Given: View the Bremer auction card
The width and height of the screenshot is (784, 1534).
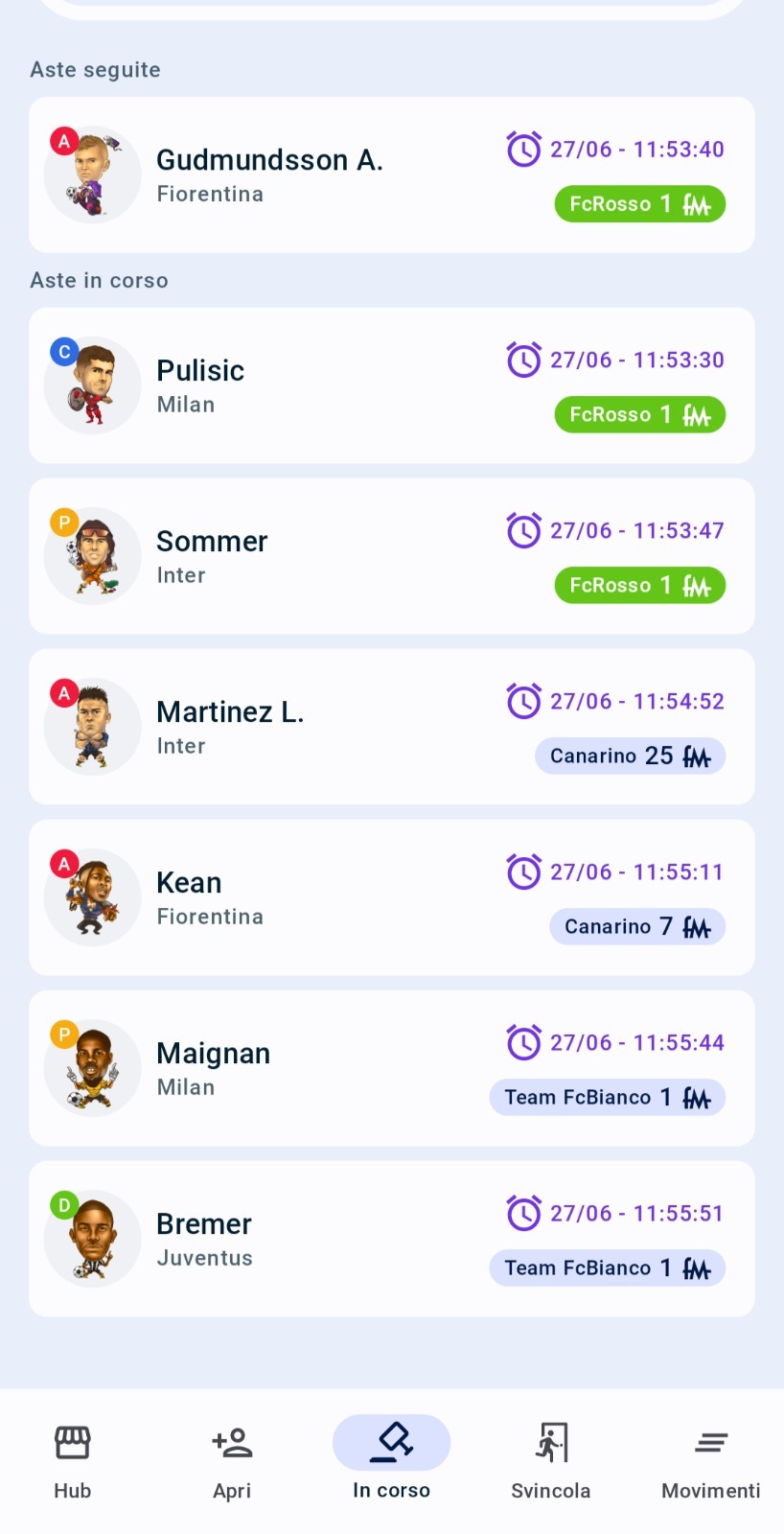Looking at the screenshot, I should coord(391,1239).
